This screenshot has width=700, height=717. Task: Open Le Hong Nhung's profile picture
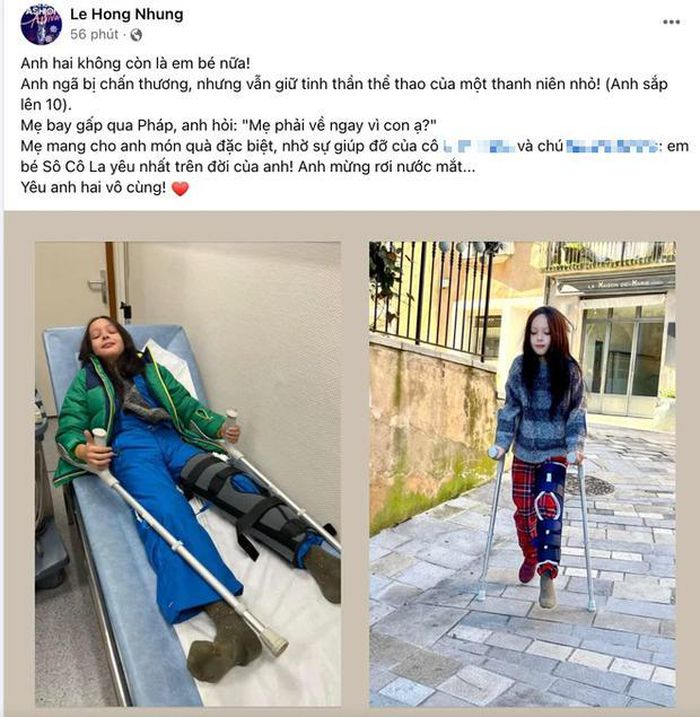[x=41, y=24]
